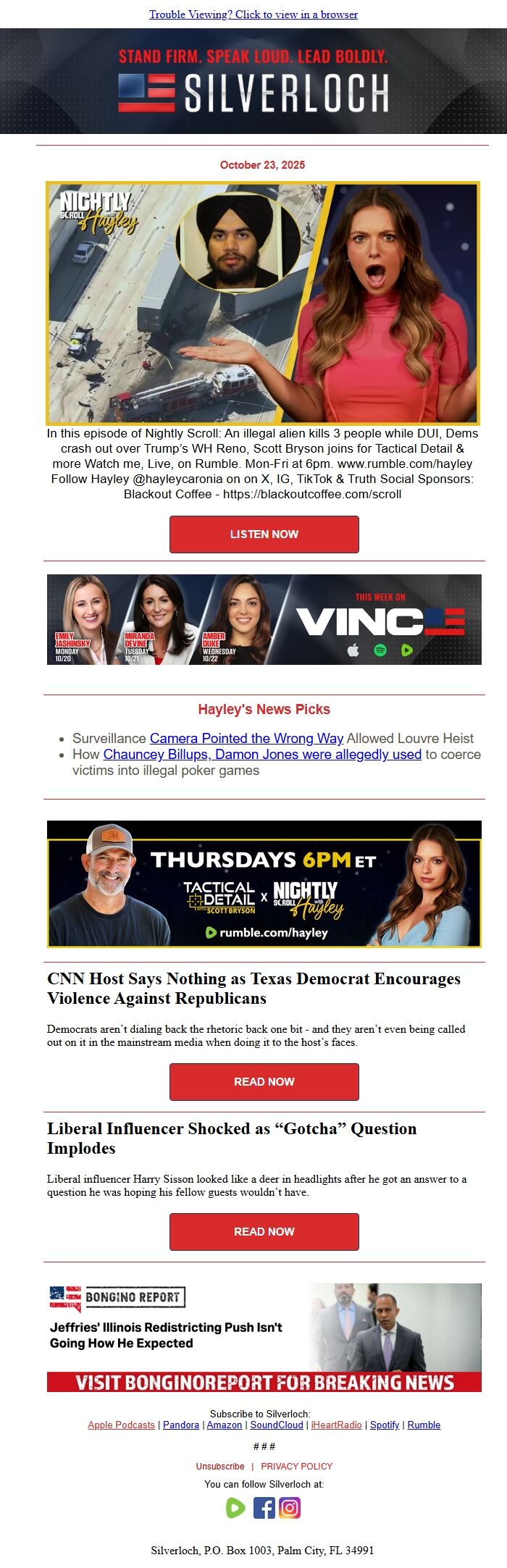This screenshot has width=507, height=1568.
Task: Open the Amazon subscribe link
Action: (x=225, y=1425)
